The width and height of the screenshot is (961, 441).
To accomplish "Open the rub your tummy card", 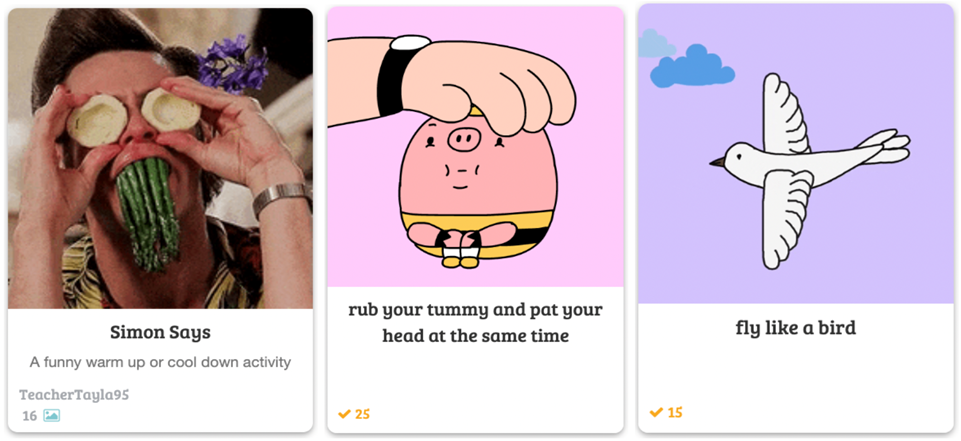I will click(x=475, y=323).
